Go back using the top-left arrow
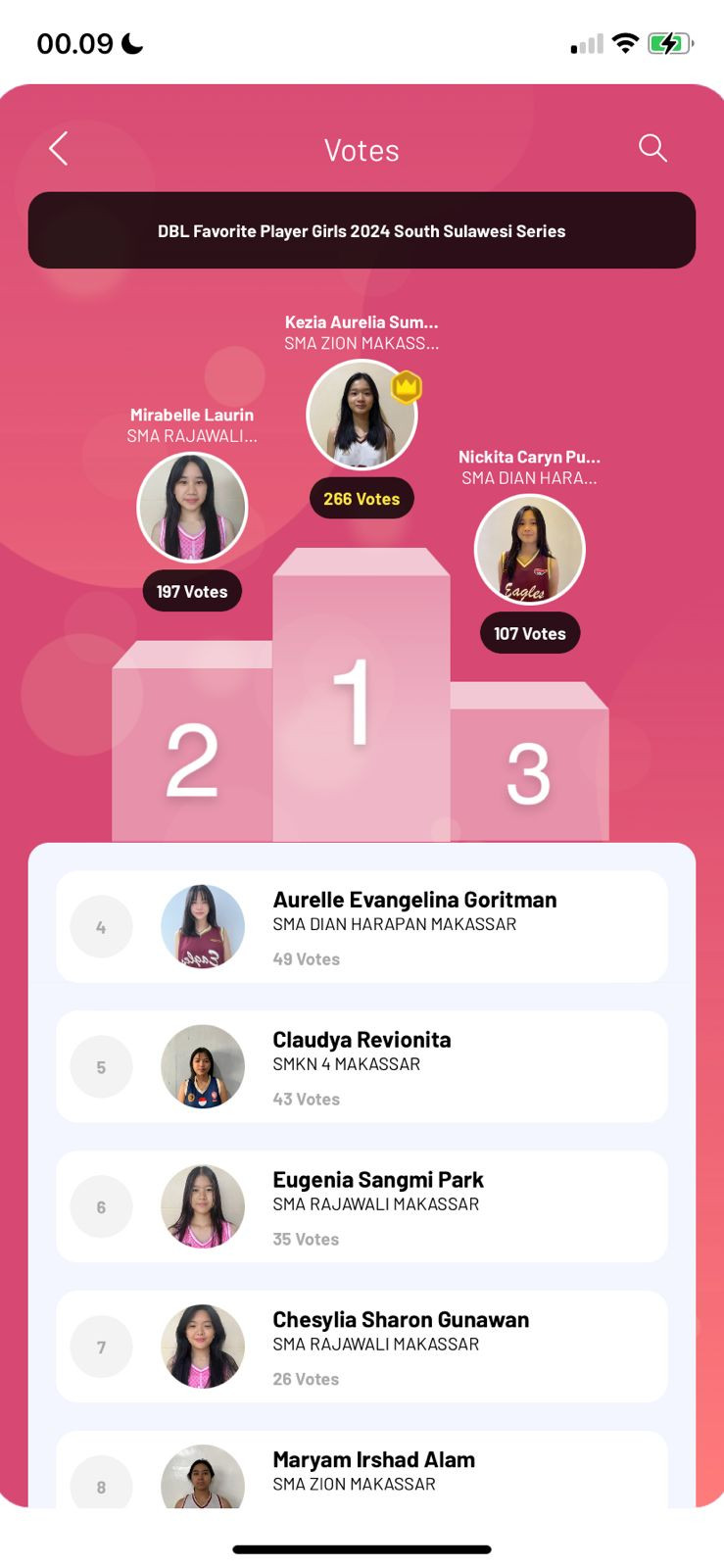 point(59,149)
